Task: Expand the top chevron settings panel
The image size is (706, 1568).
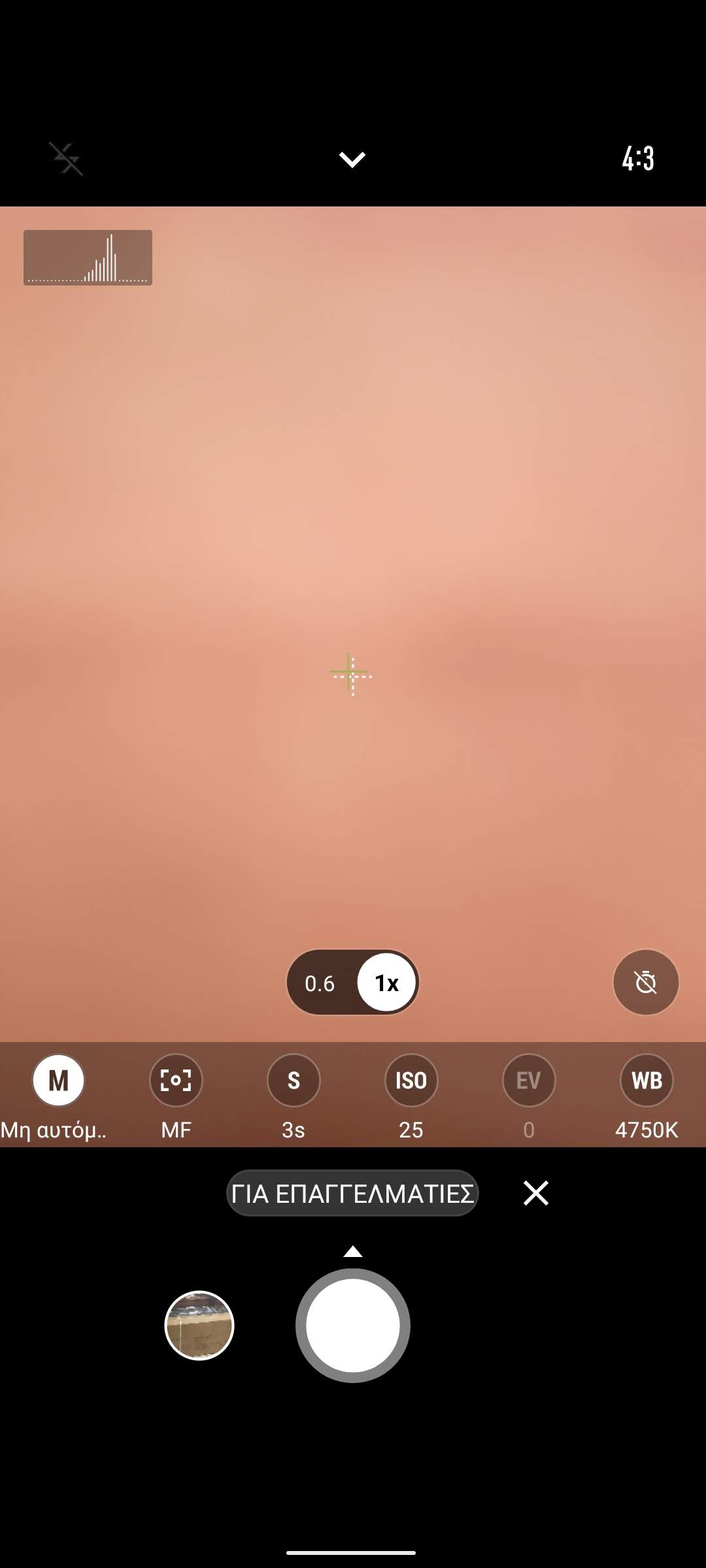Action: pos(352,159)
